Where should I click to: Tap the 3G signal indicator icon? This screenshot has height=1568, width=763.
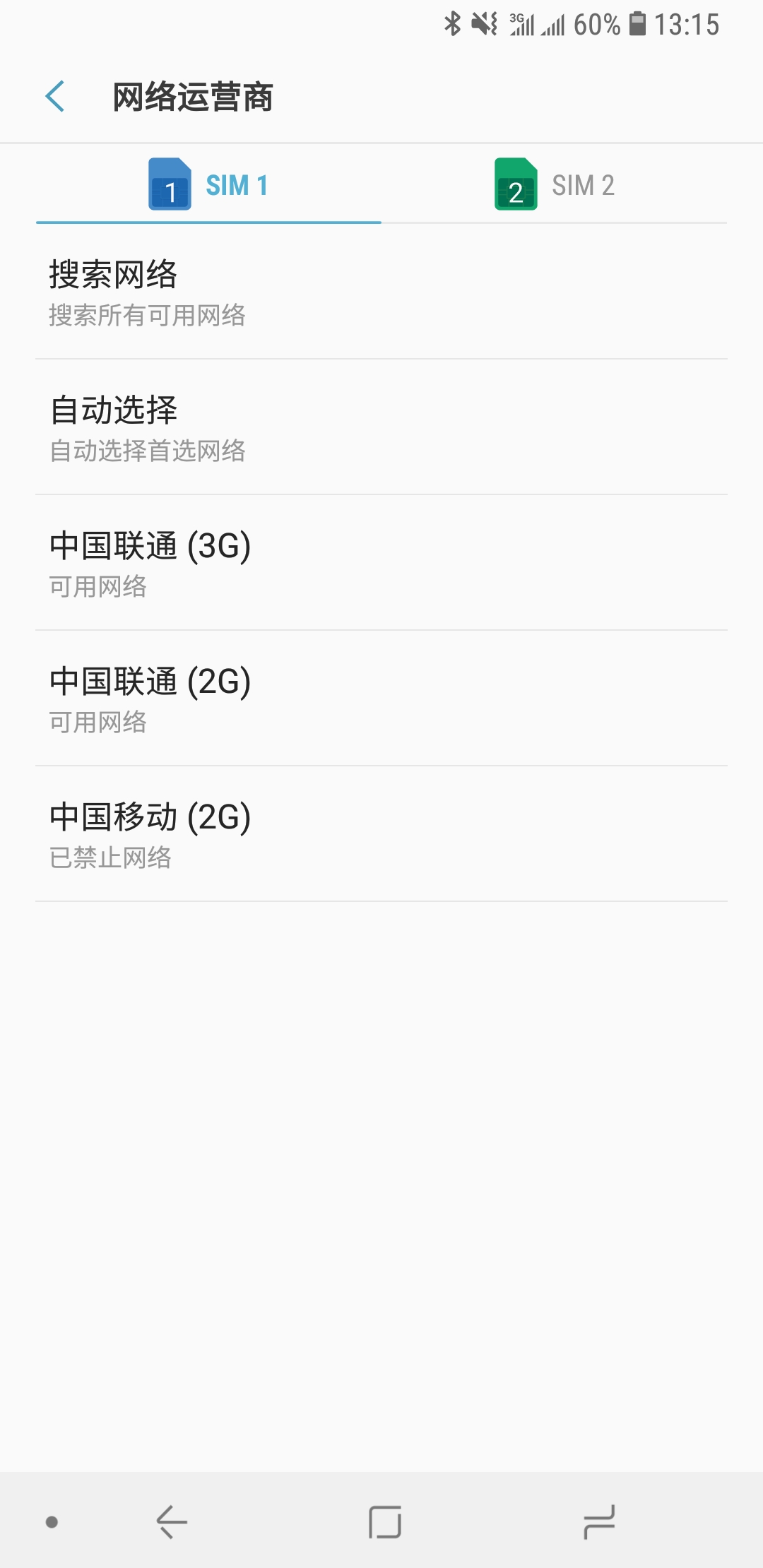click(x=521, y=23)
